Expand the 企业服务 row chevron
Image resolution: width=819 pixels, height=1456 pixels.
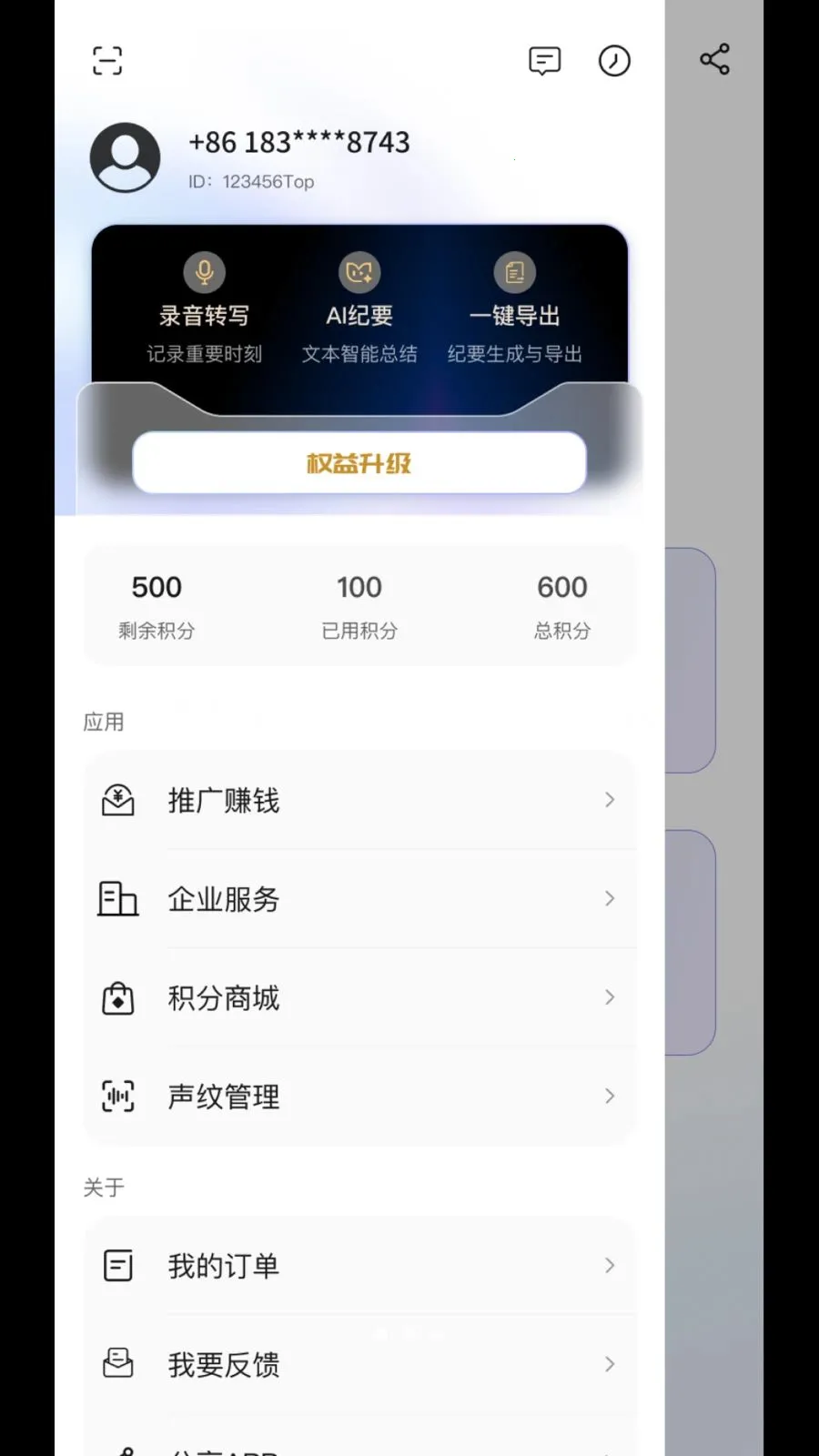point(609,899)
